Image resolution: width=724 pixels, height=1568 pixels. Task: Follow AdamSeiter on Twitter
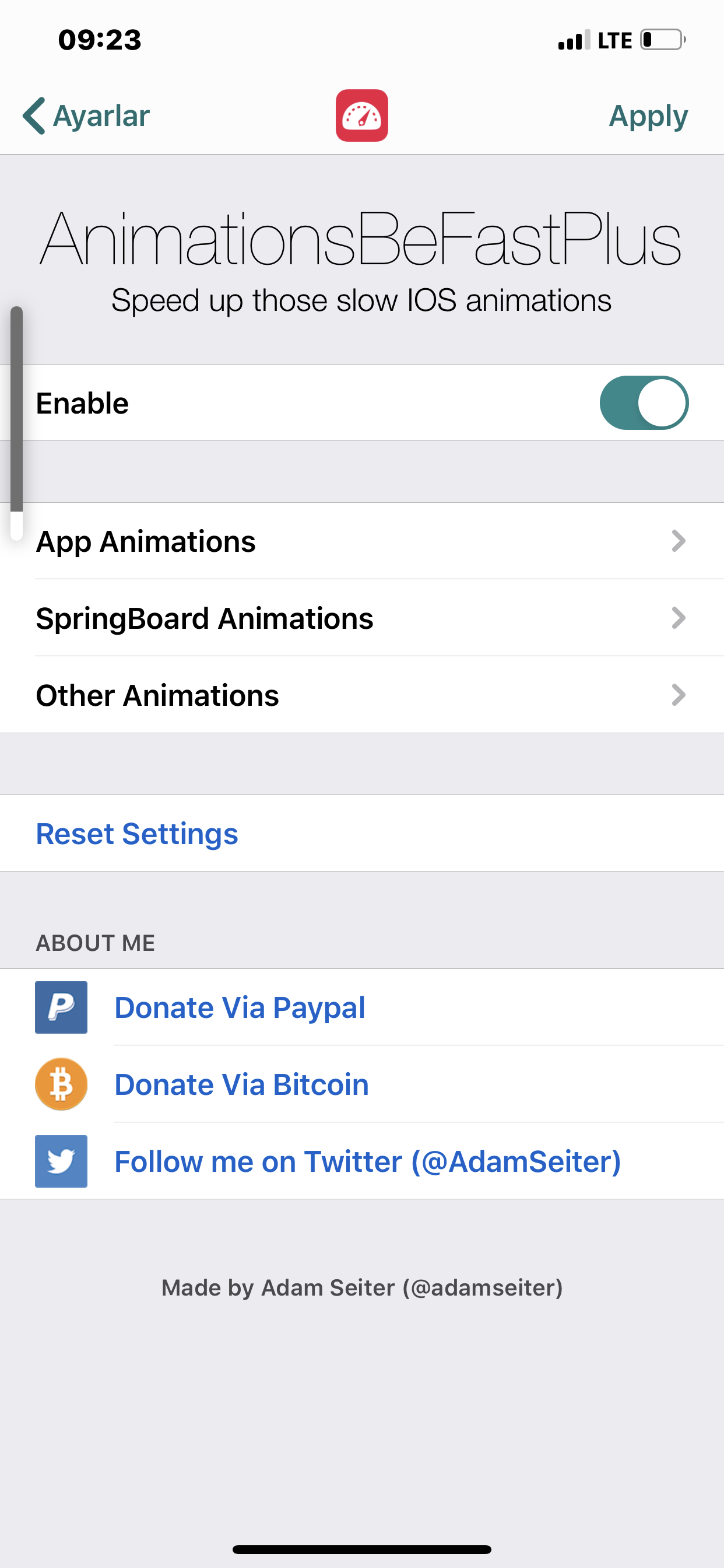click(362, 1161)
